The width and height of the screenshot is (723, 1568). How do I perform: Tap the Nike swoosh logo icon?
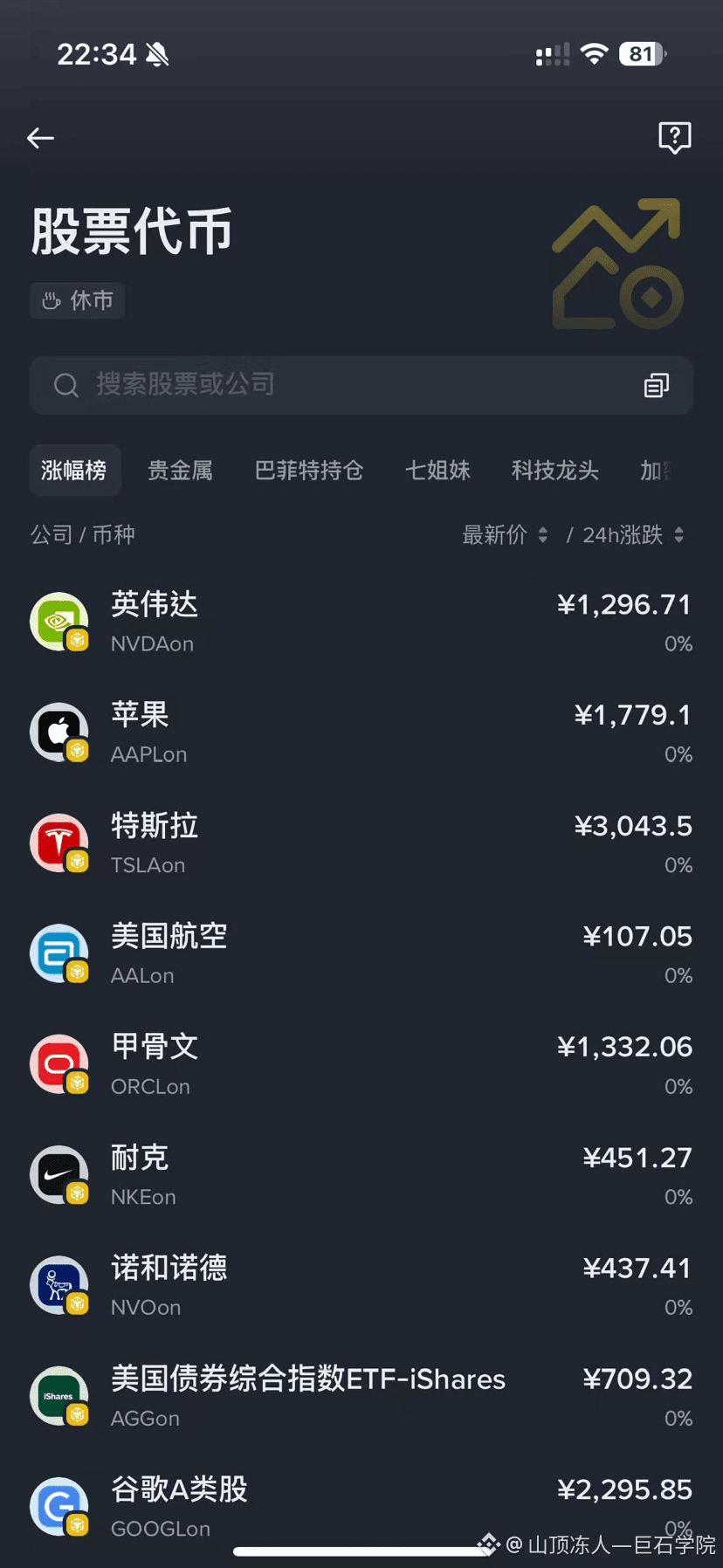pos(59,1174)
